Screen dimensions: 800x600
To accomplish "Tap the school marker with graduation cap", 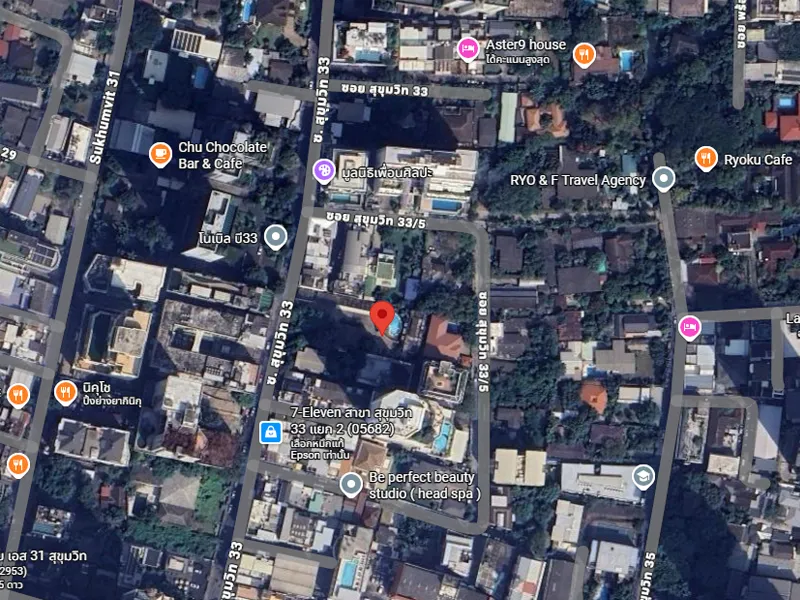I will coord(641,476).
